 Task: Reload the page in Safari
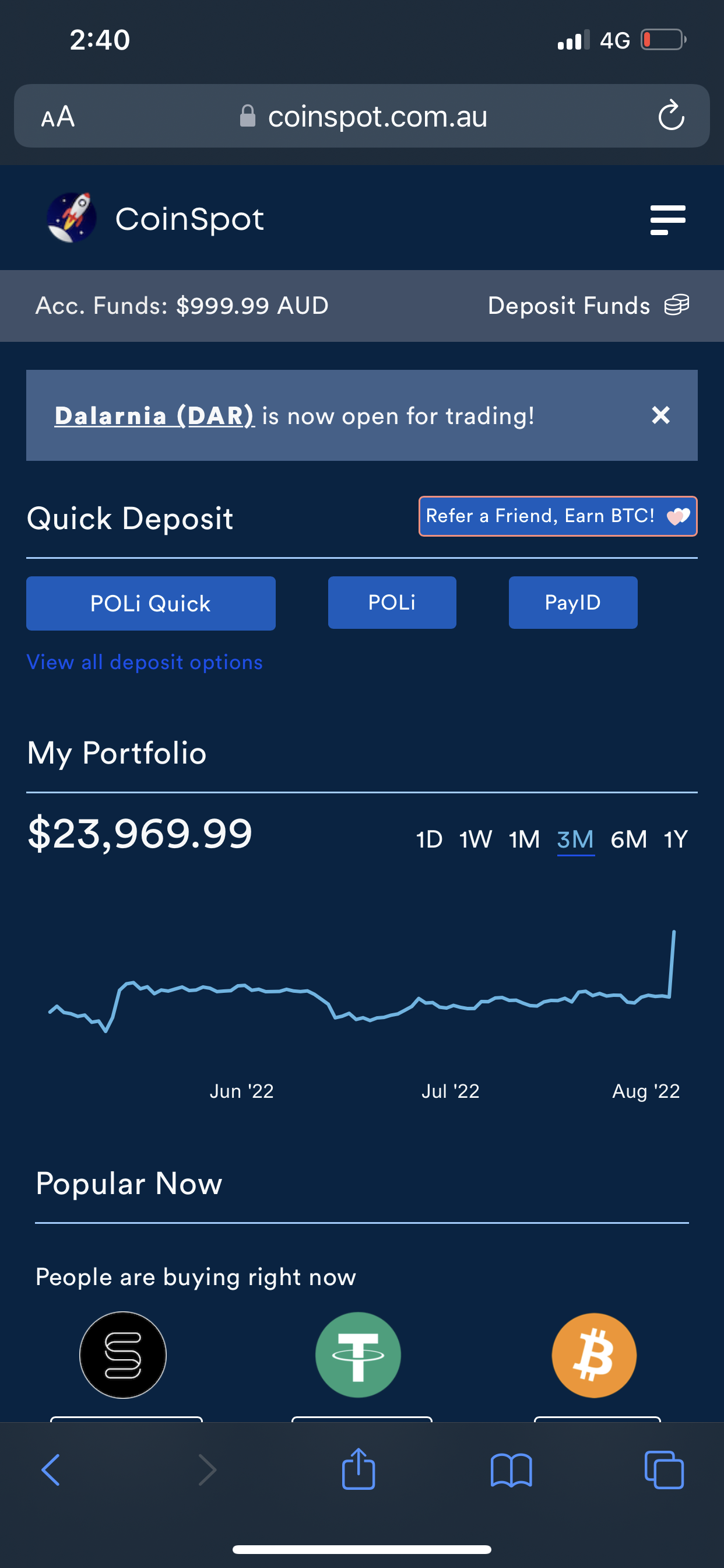(671, 115)
